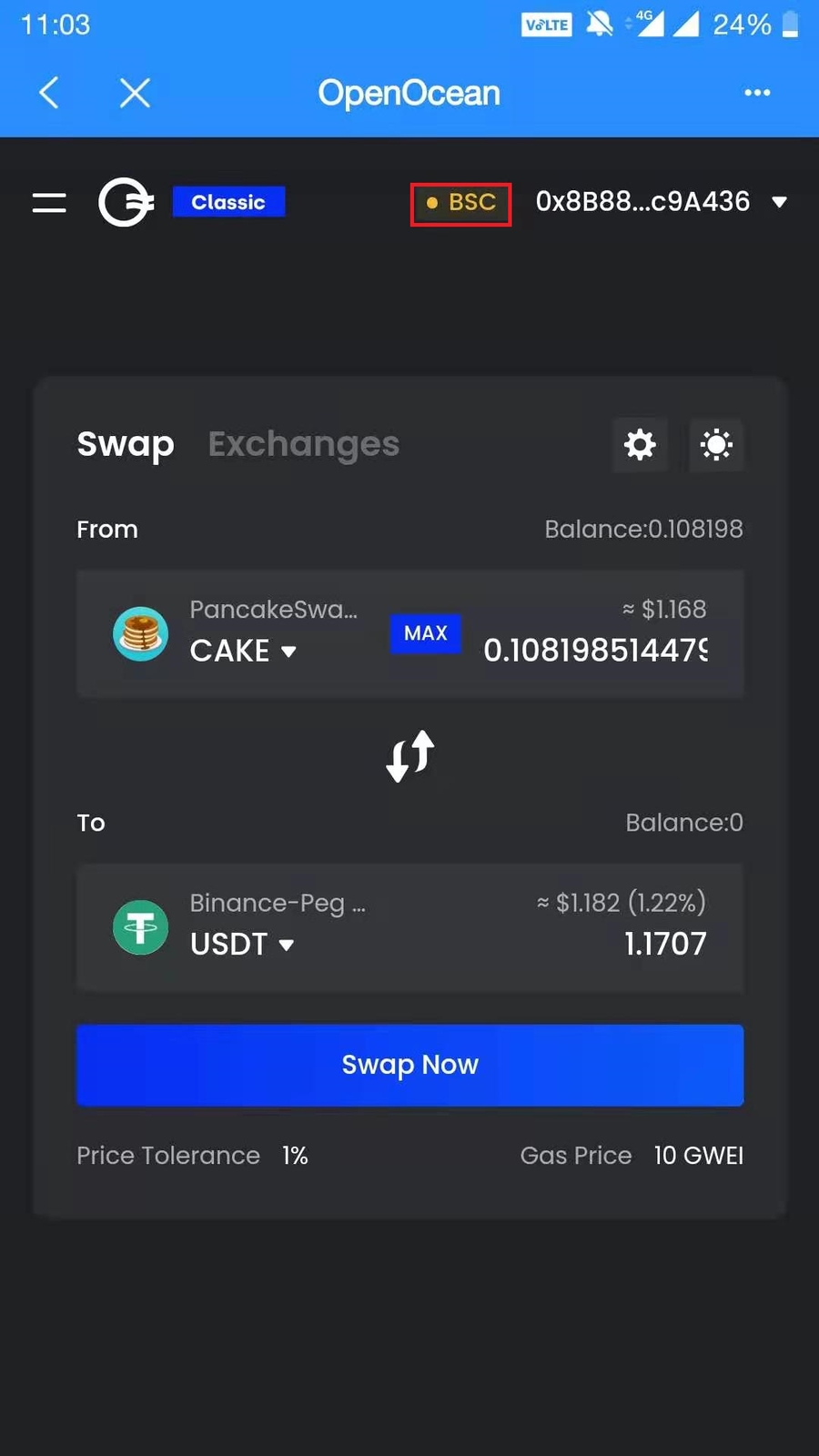
Task: Choose a different token instead of CAKE
Action: tap(242, 651)
